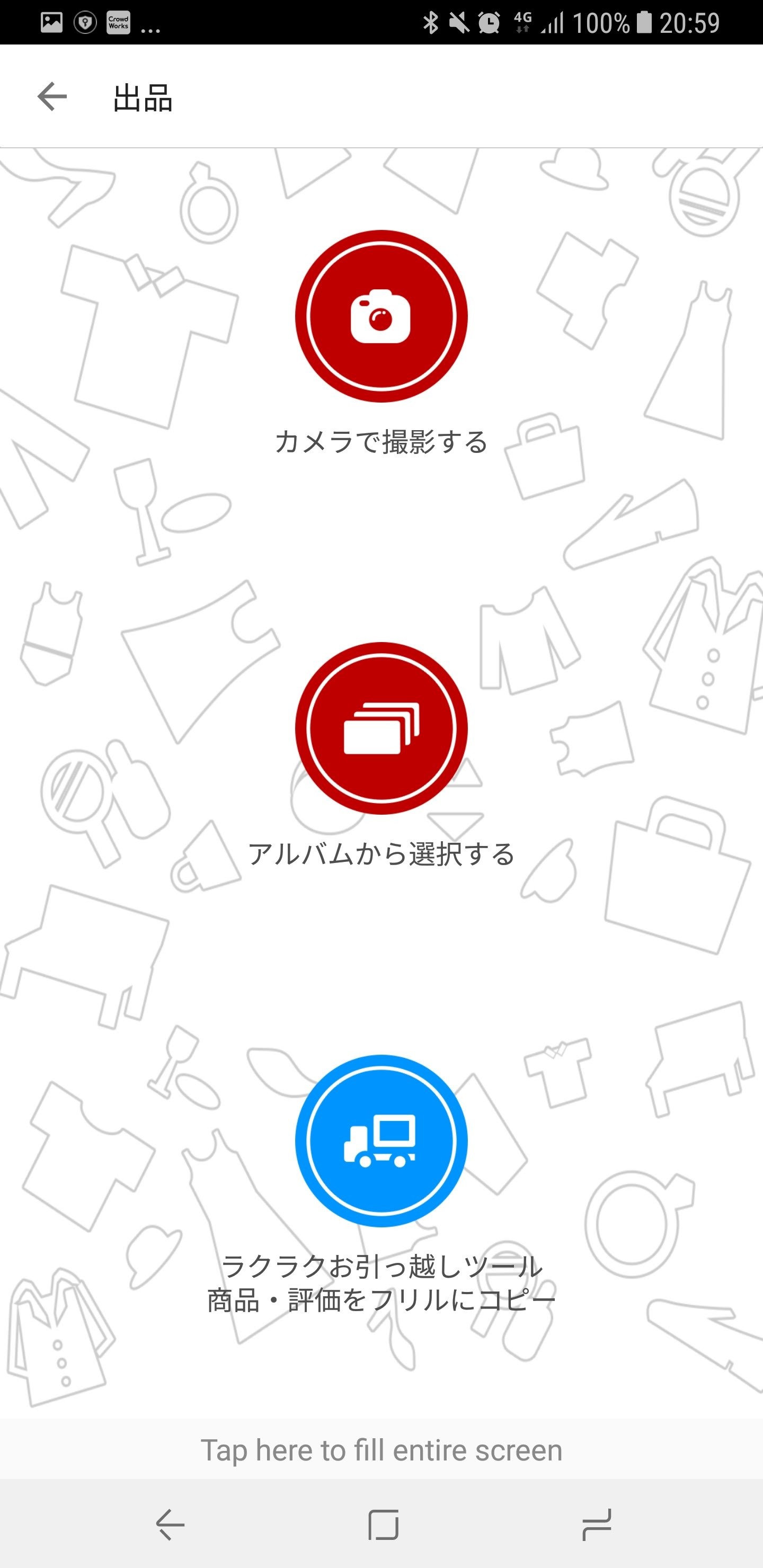Take a photo with the red camera button

coord(381,316)
